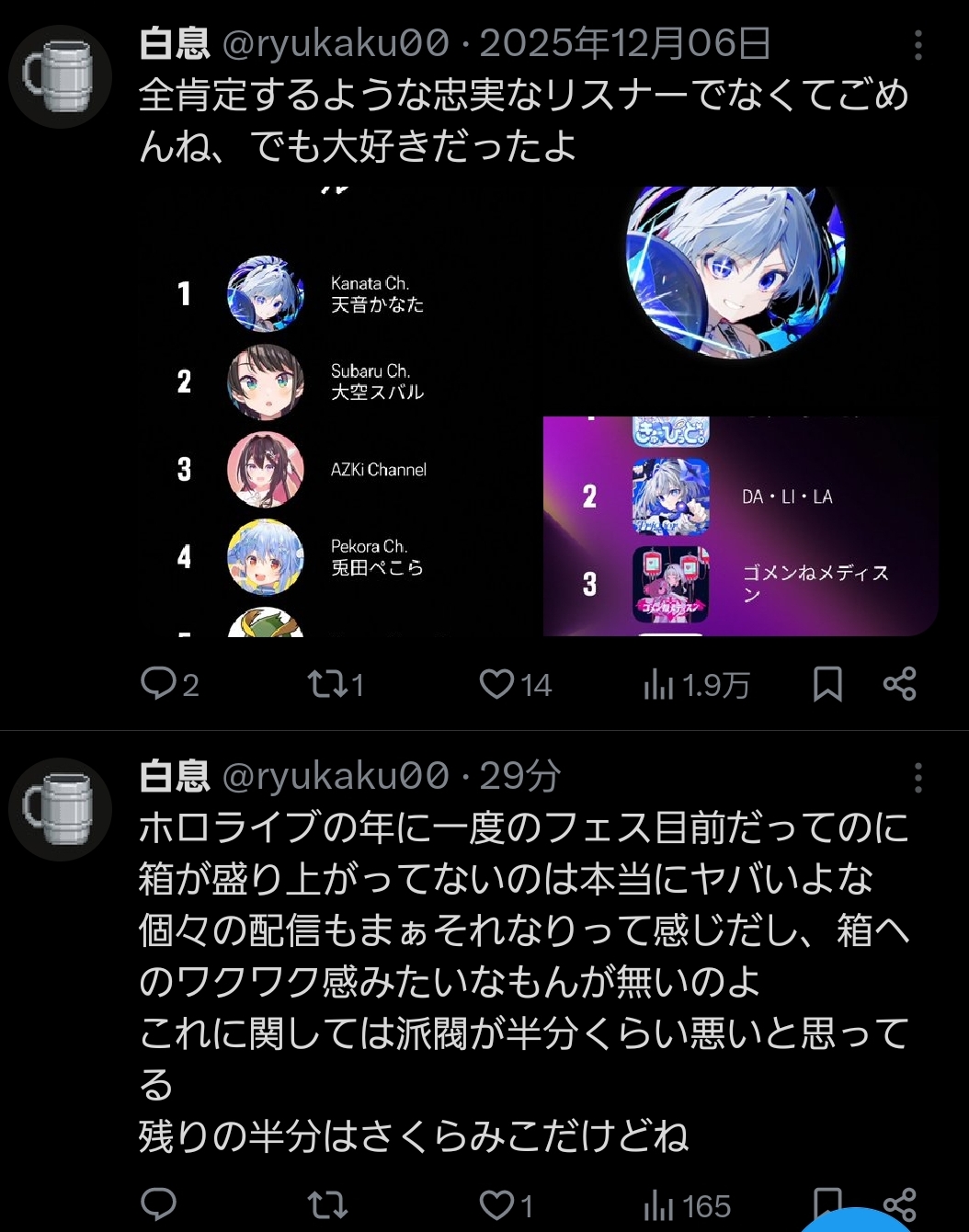Repost the 2025年12月06日 post

tap(325, 684)
